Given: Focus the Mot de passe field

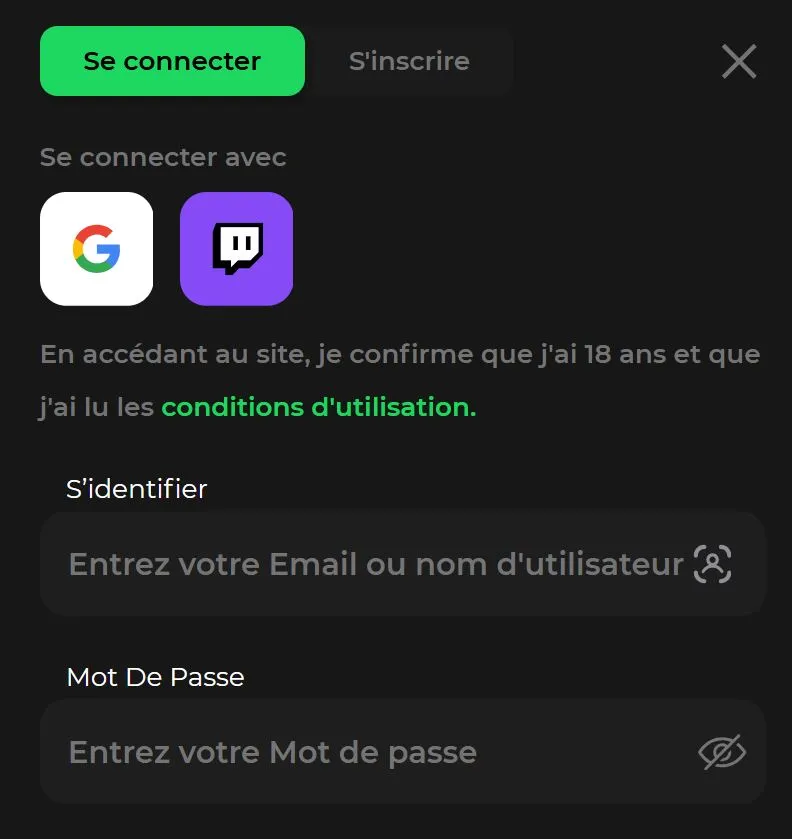Looking at the screenshot, I should [x=370, y=752].
